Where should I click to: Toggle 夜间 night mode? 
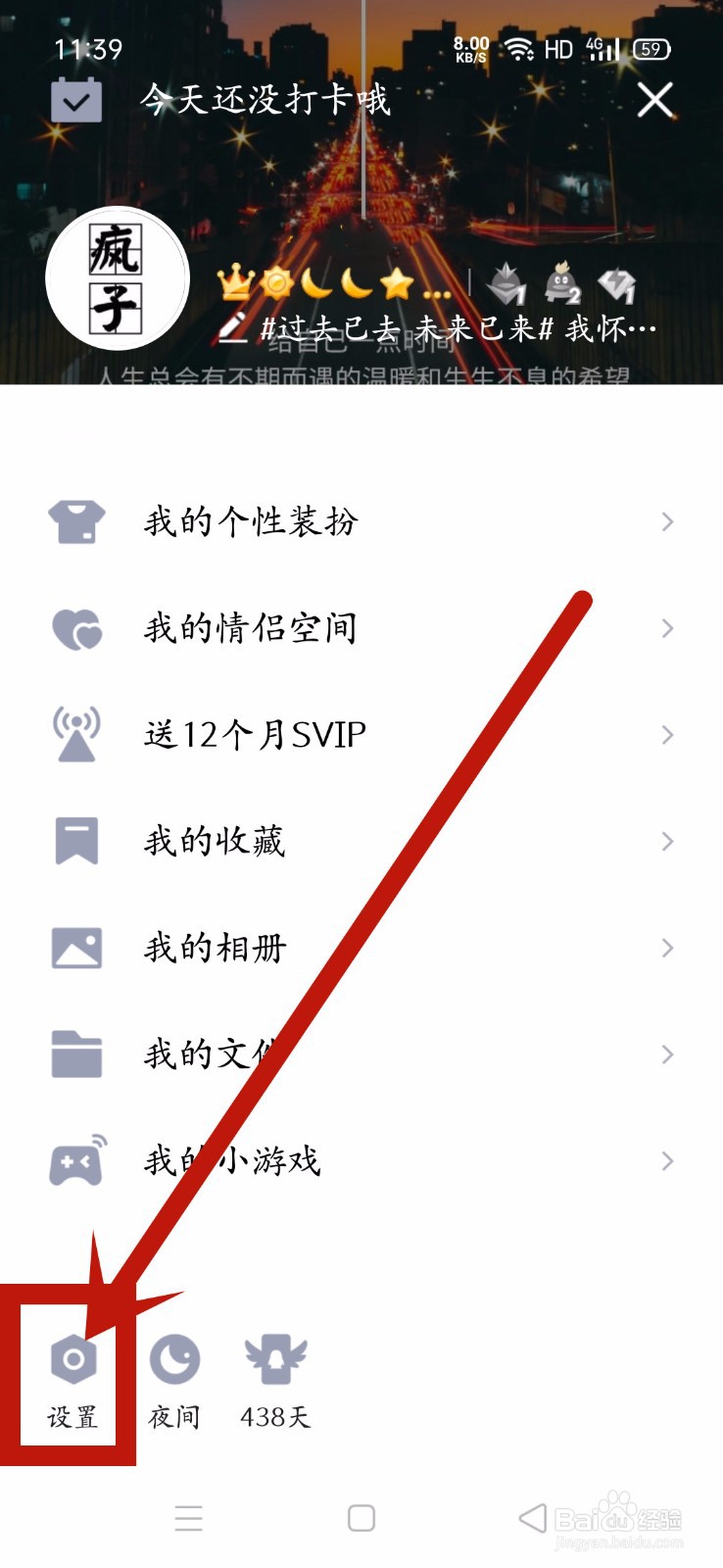click(x=176, y=1360)
